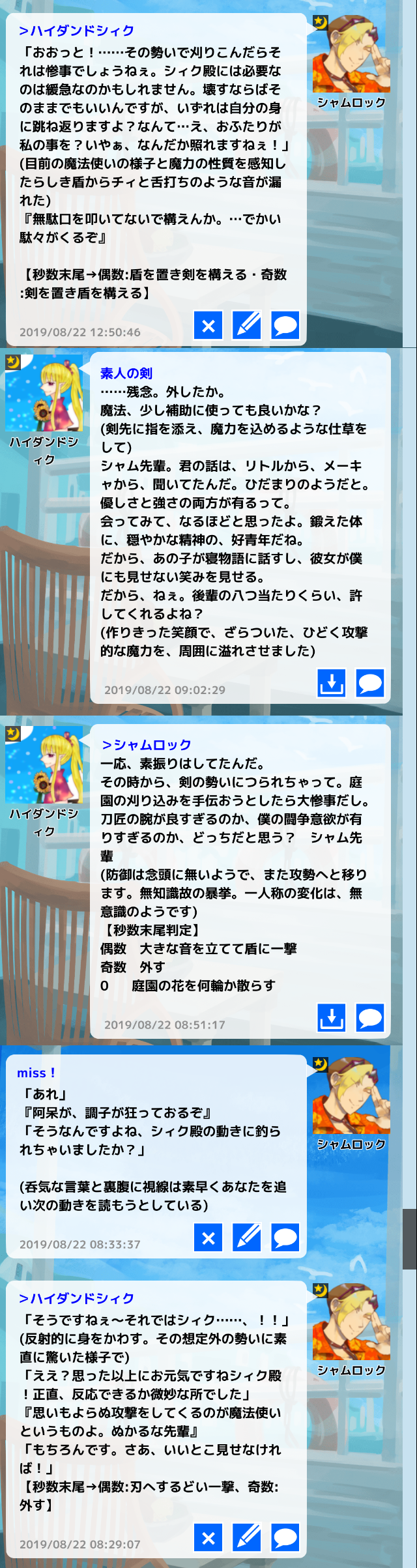This screenshot has width=417, height=1568.
Task: Reply to the 'miss!' message from 08:33:37
Action: [x=285, y=1237]
